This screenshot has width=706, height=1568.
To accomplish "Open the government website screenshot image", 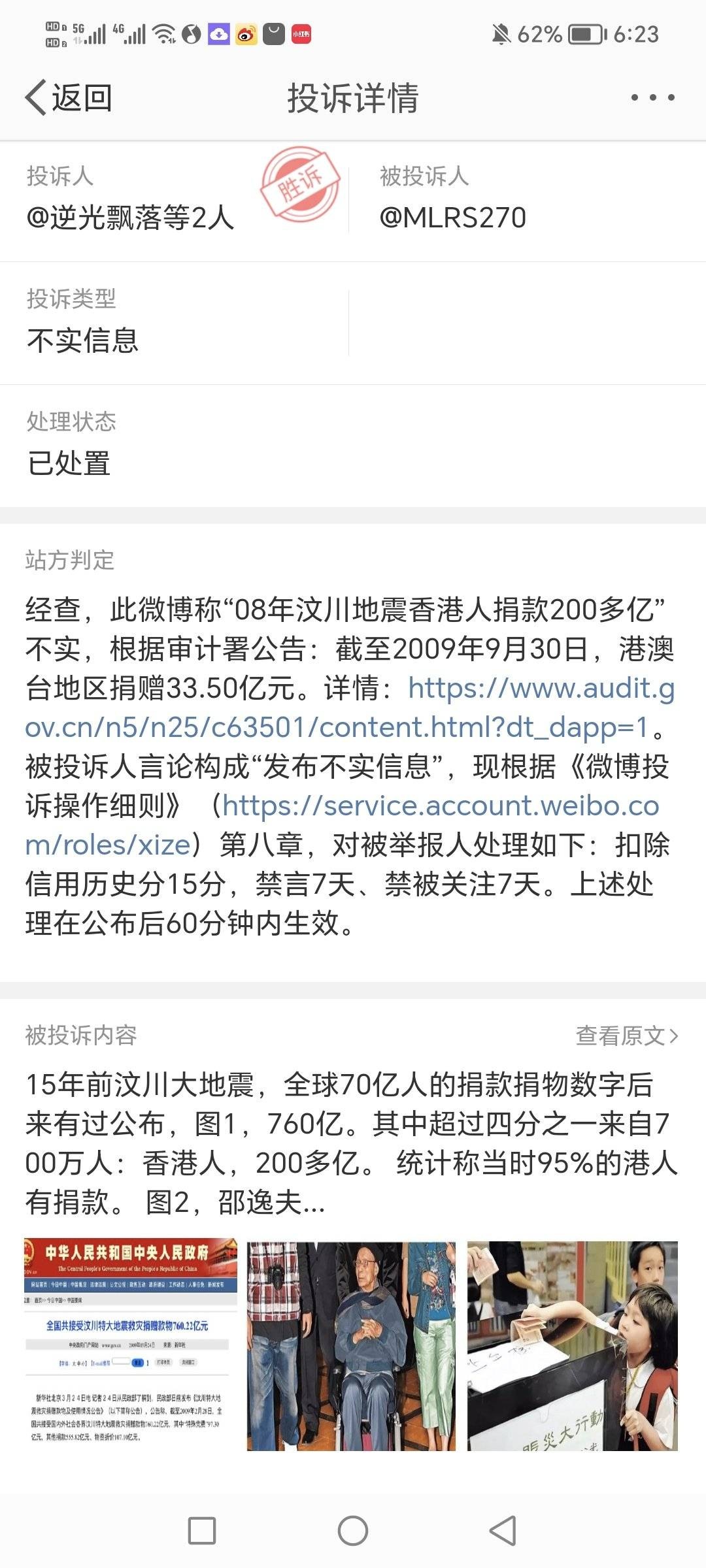I will (x=131, y=1343).
